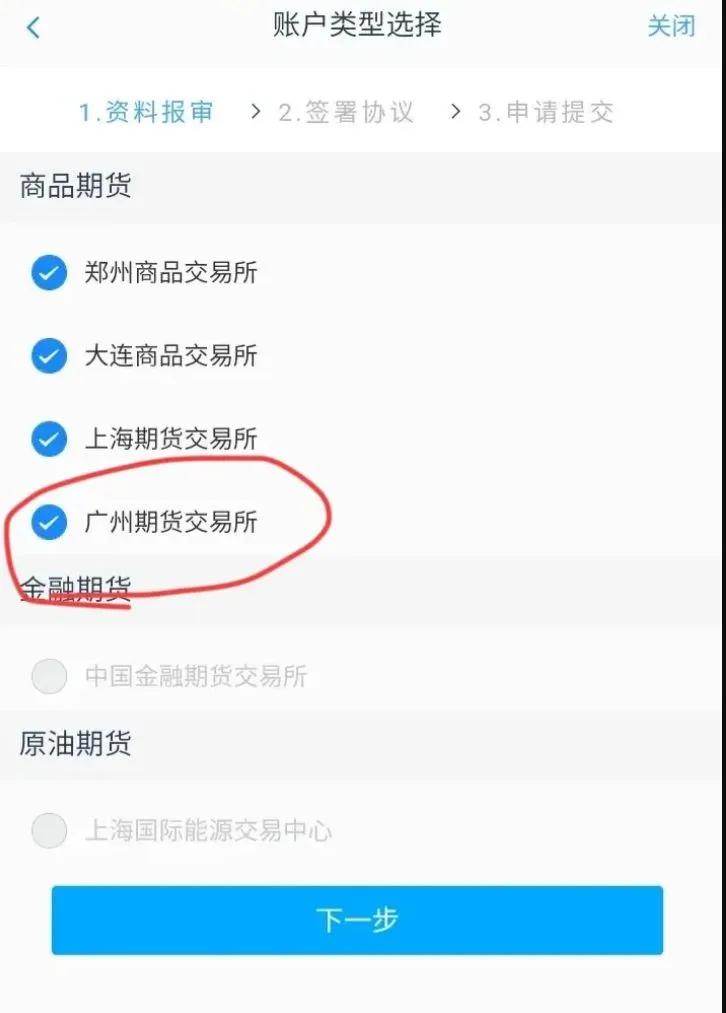Tap the checkmark icon for 上海期货交易所
726x1013 pixels.
(x=48, y=438)
